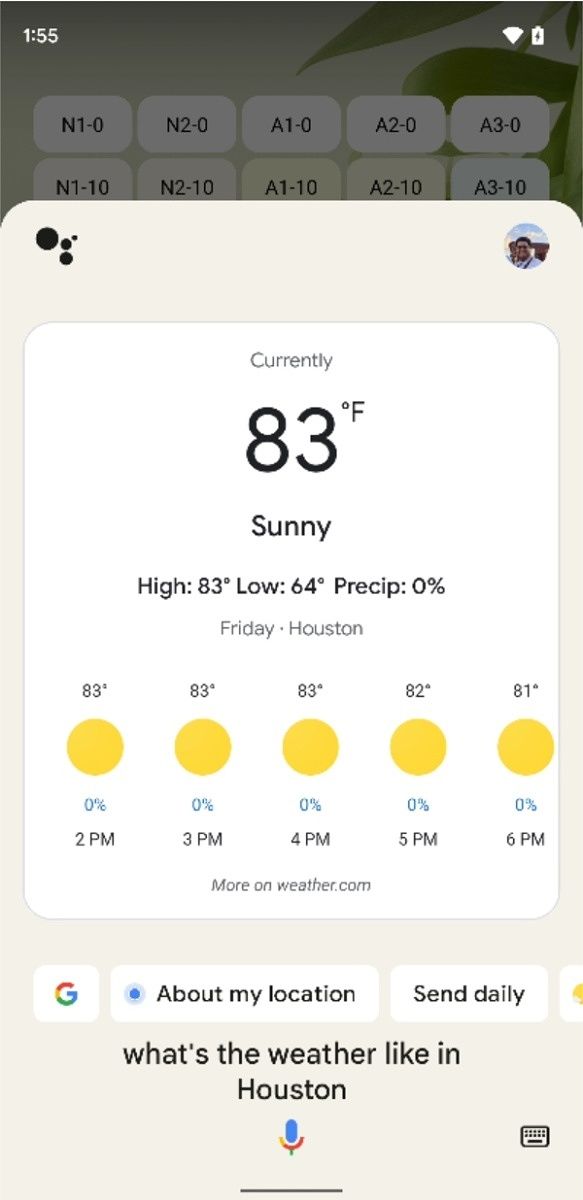Tap the Google Assistant logo
This screenshot has height=1200, width=583.
tap(56, 246)
